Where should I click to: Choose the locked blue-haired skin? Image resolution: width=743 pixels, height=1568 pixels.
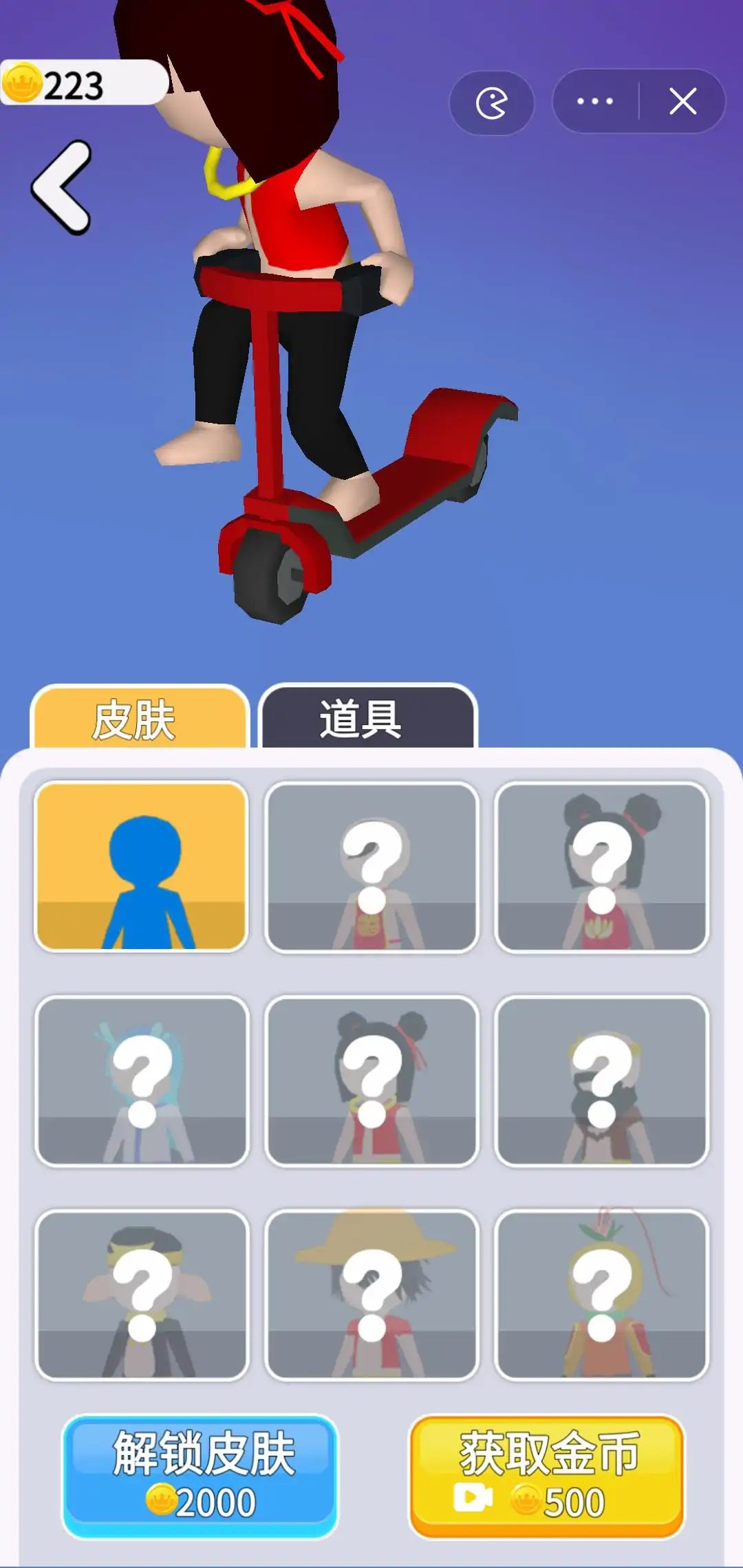142,1081
